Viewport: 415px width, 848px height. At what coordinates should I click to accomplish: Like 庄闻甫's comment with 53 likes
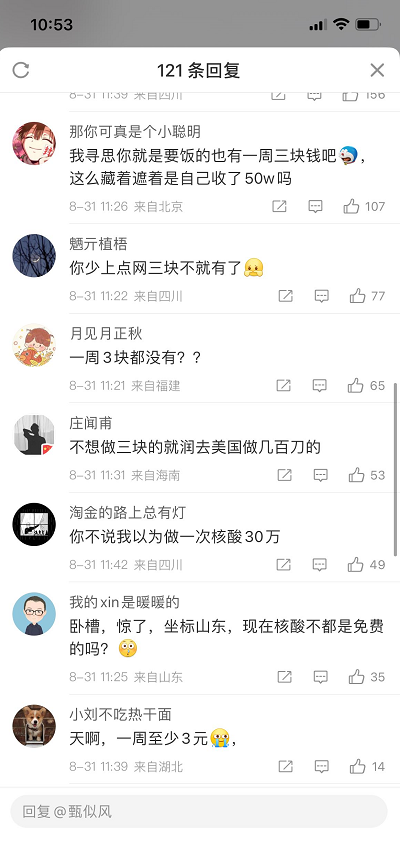(357, 475)
